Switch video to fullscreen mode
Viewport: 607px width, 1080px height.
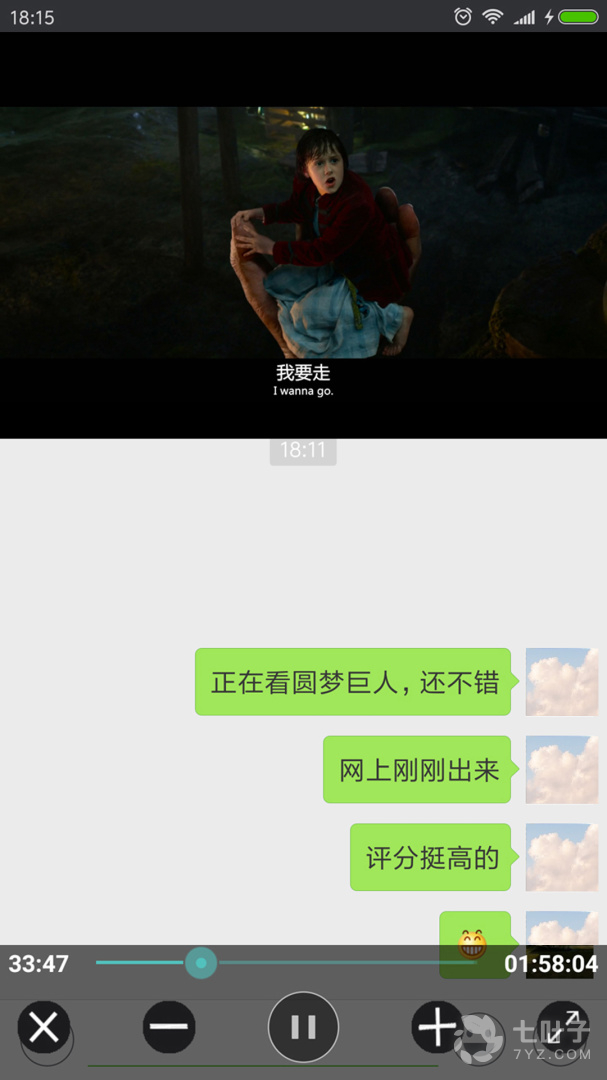(x=563, y=1027)
